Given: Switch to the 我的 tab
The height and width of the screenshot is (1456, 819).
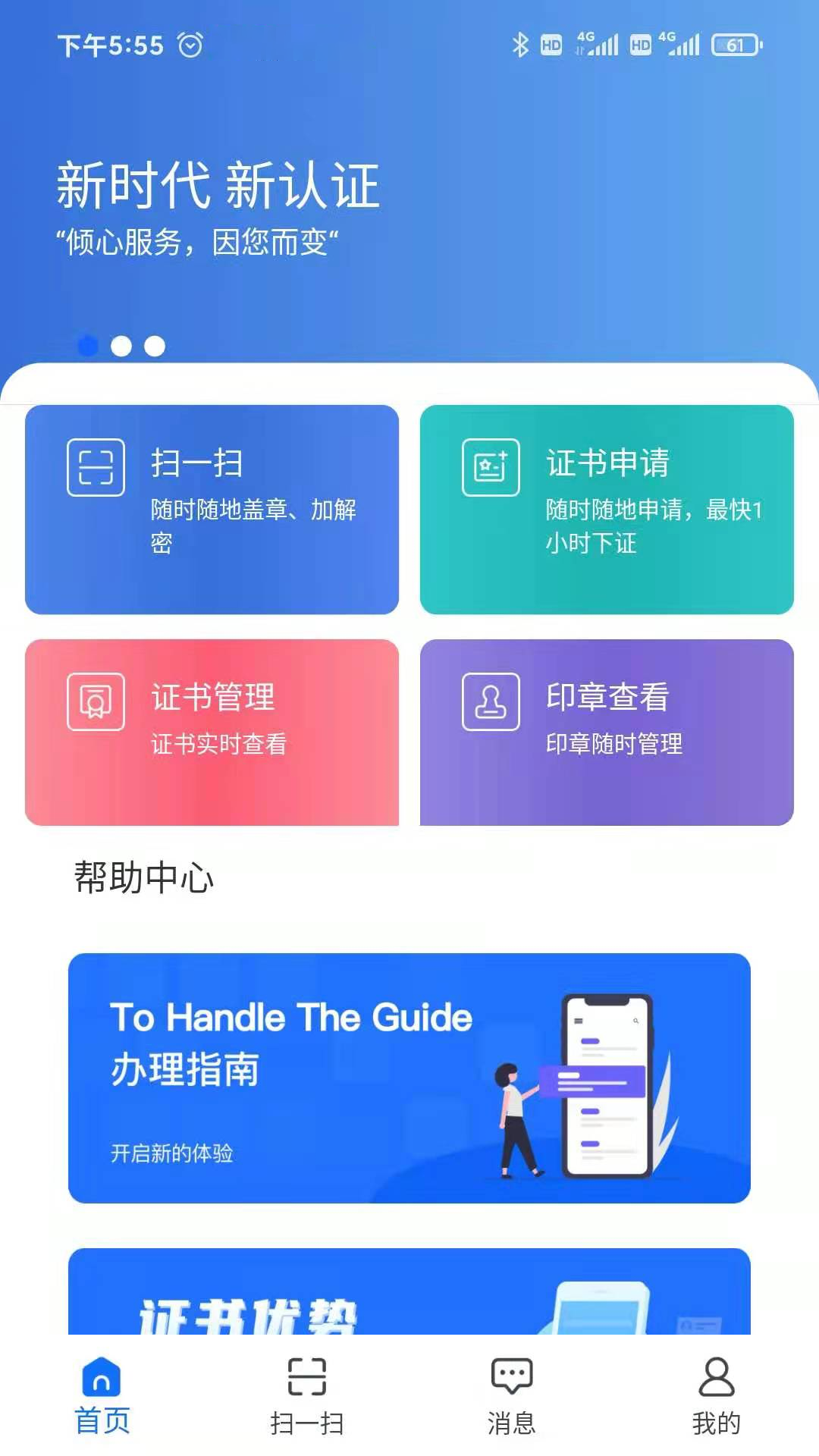Looking at the screenshot, I should tap(716, 1397).
